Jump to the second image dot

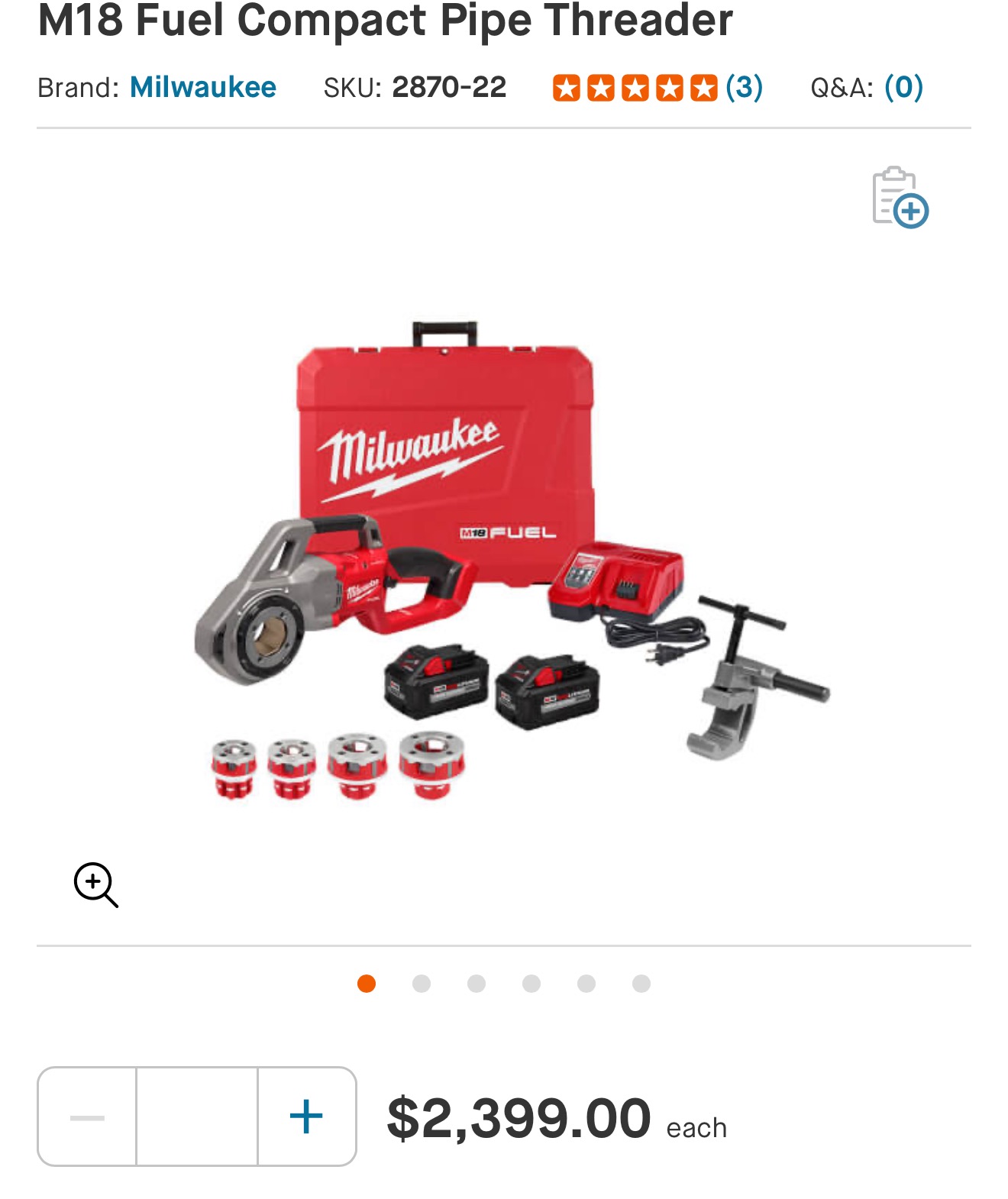[422, 984]
